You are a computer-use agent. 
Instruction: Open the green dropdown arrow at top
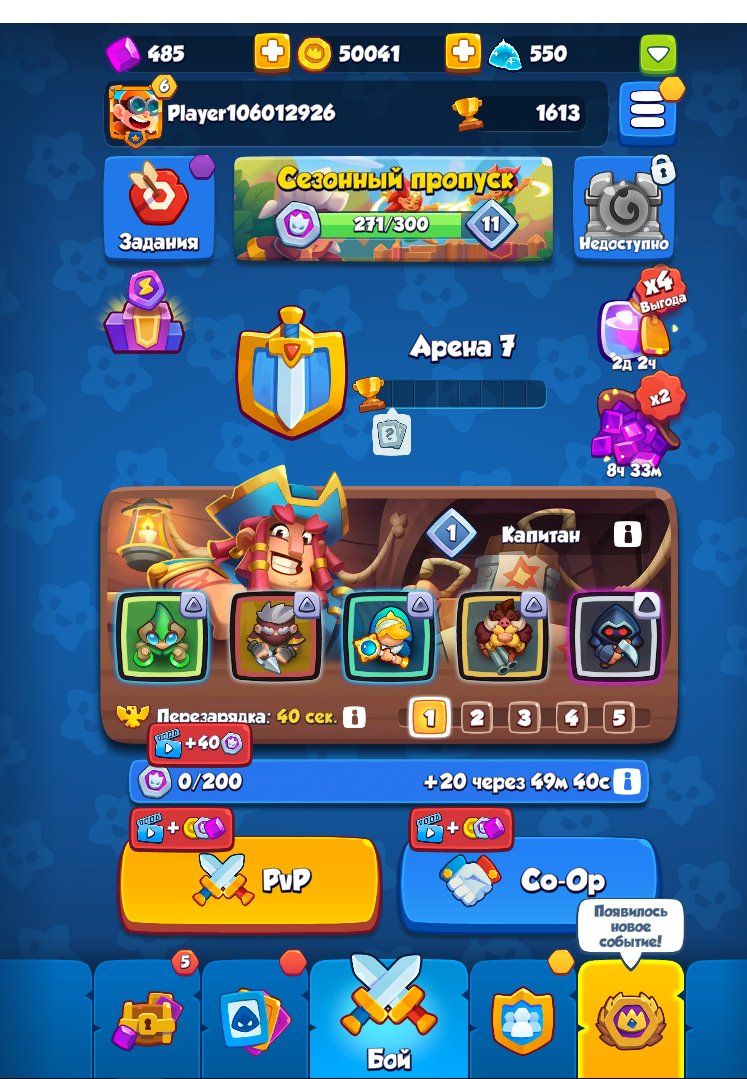[x=657, y=54]
